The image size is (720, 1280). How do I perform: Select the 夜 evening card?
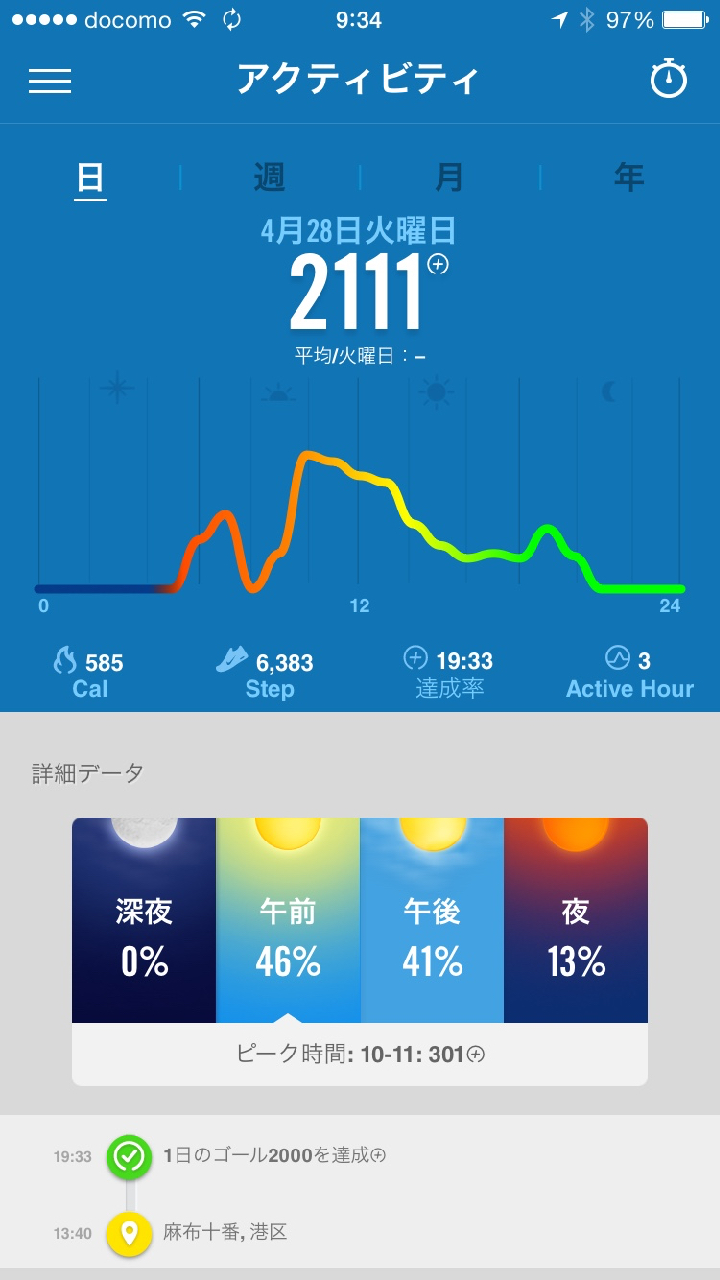pos(576,920)
